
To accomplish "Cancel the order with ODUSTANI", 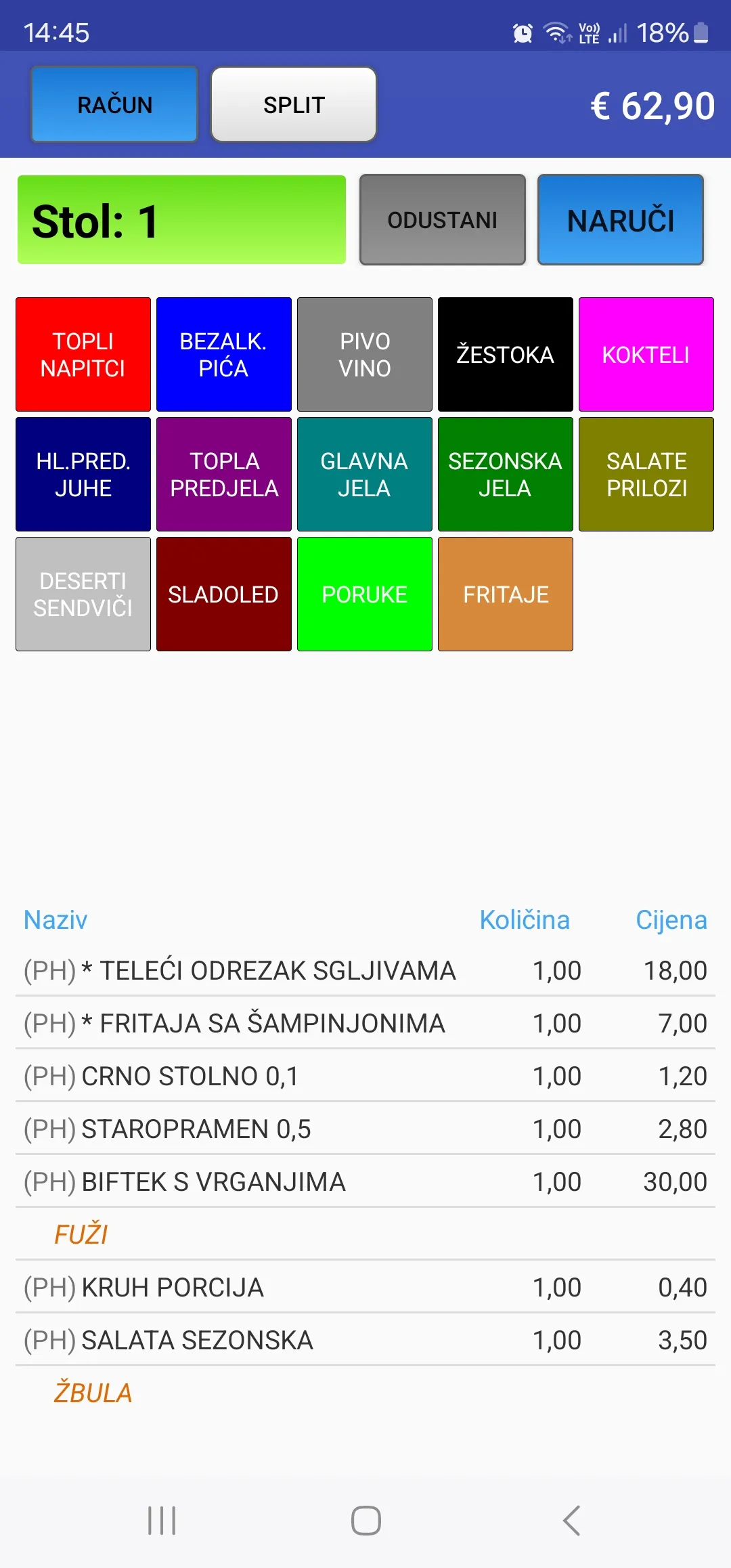I will [442, 219].
